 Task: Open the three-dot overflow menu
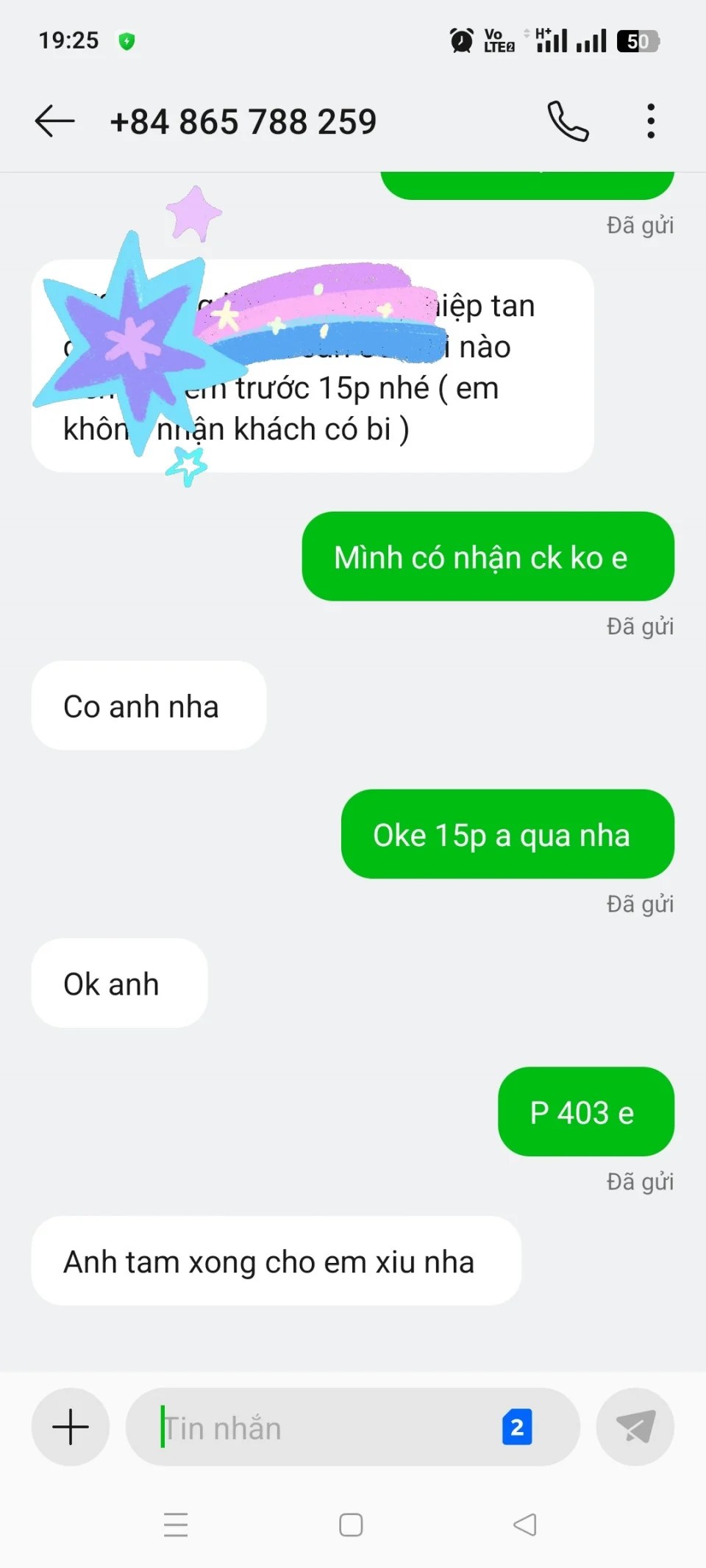coord(651,121)
